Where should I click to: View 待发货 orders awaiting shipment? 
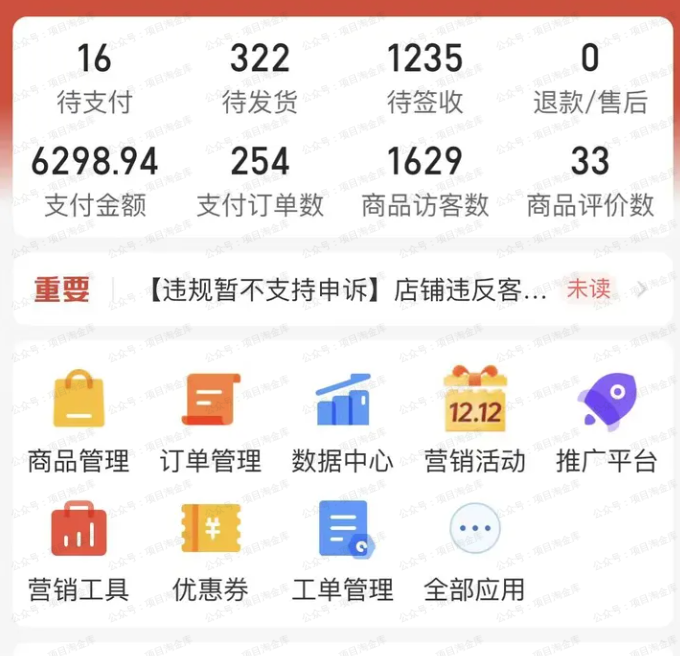(x=260, y=78)
